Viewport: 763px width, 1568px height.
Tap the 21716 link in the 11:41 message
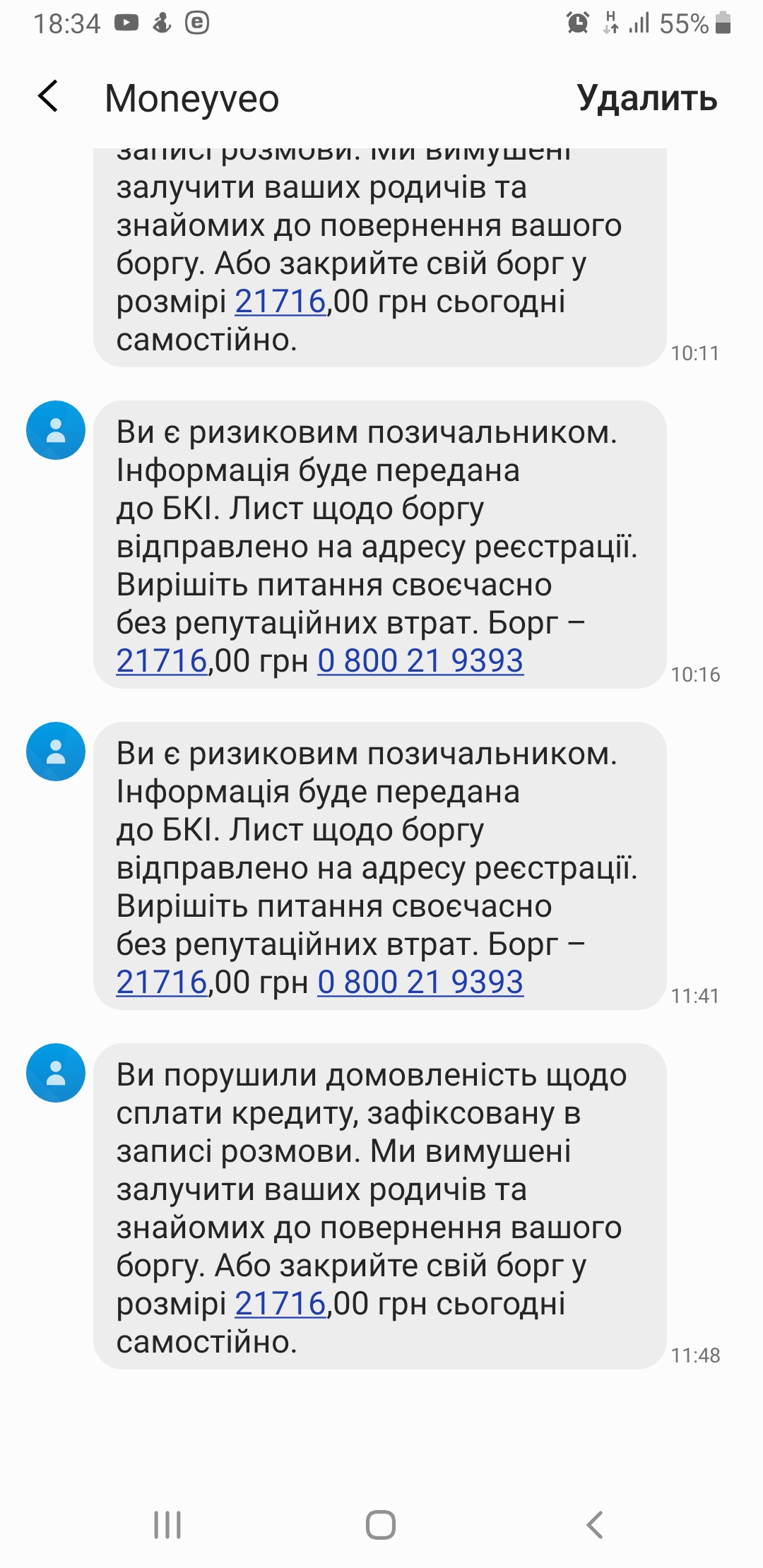(x=161, y=982)
